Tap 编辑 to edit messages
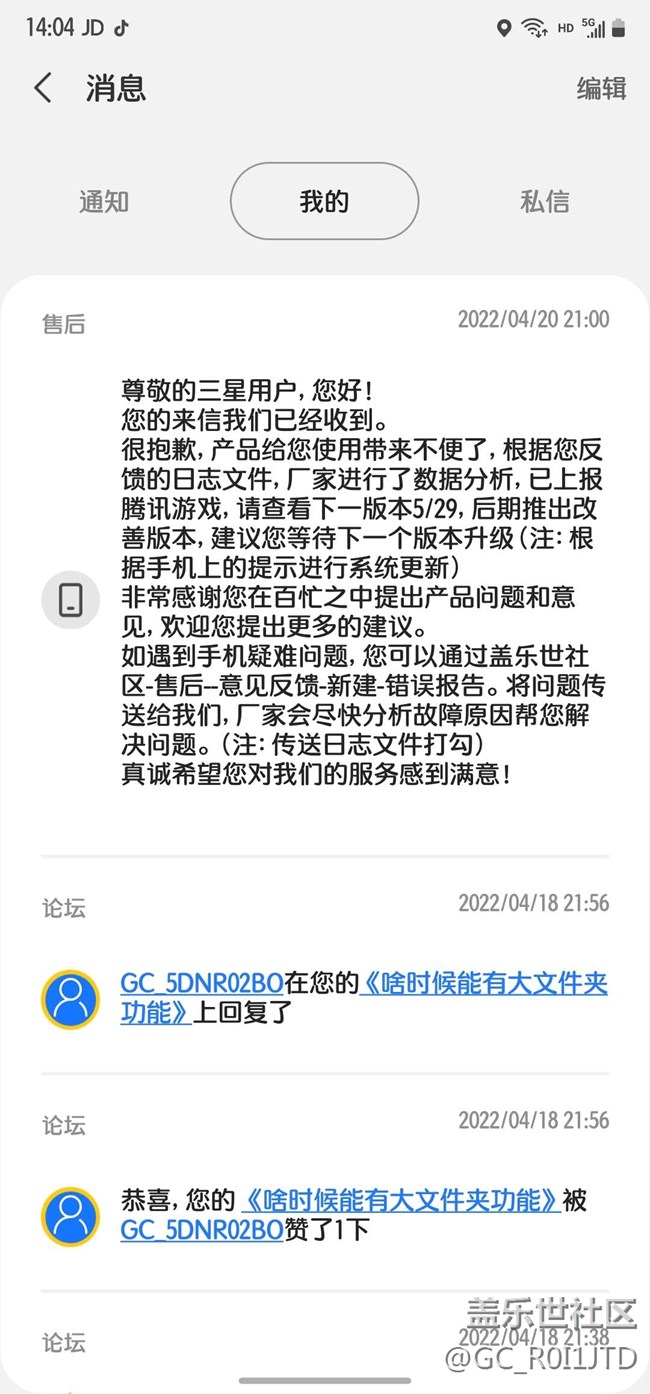Screen dimensions: 650x1394 click(601, 88)
